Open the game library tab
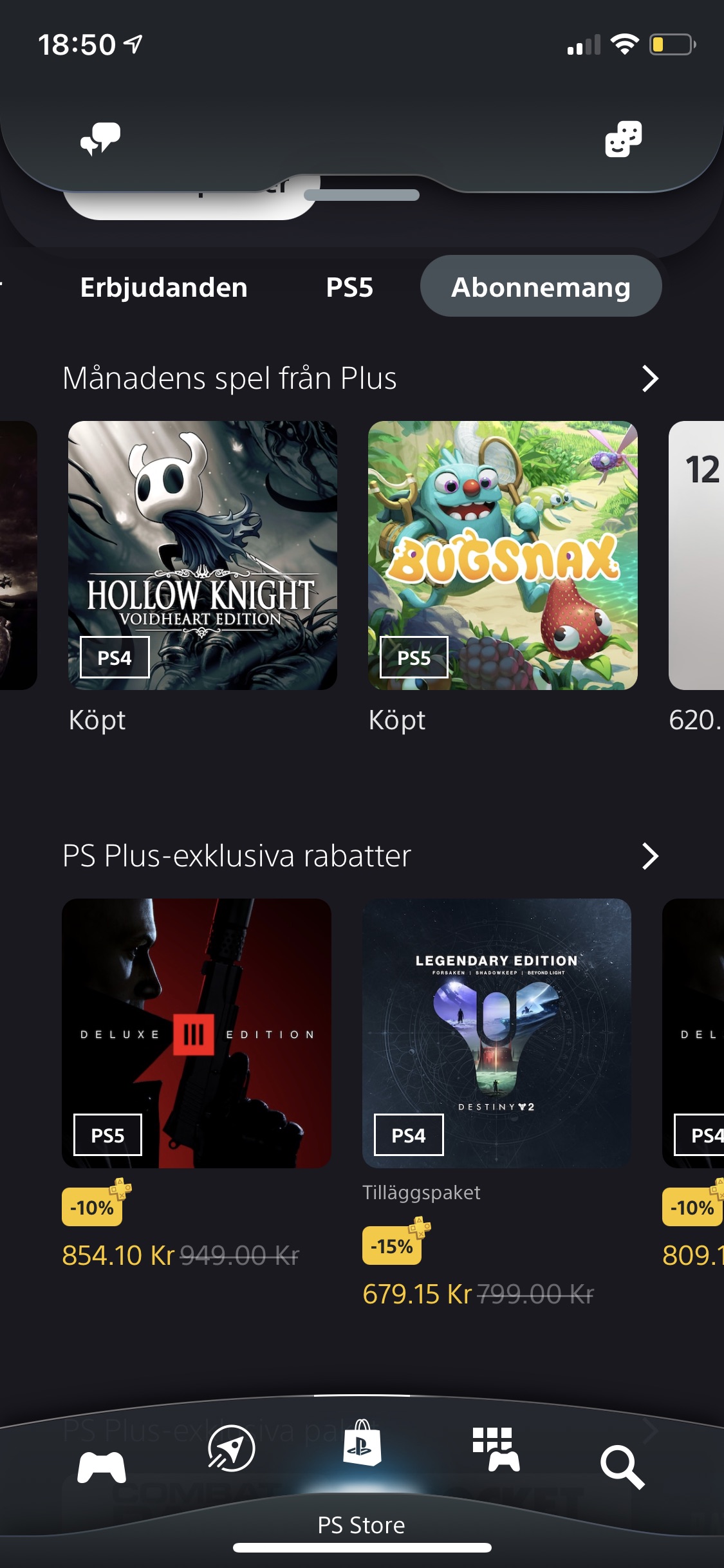The height and width of the screenshot is (1568, 724). (496, 1450)
